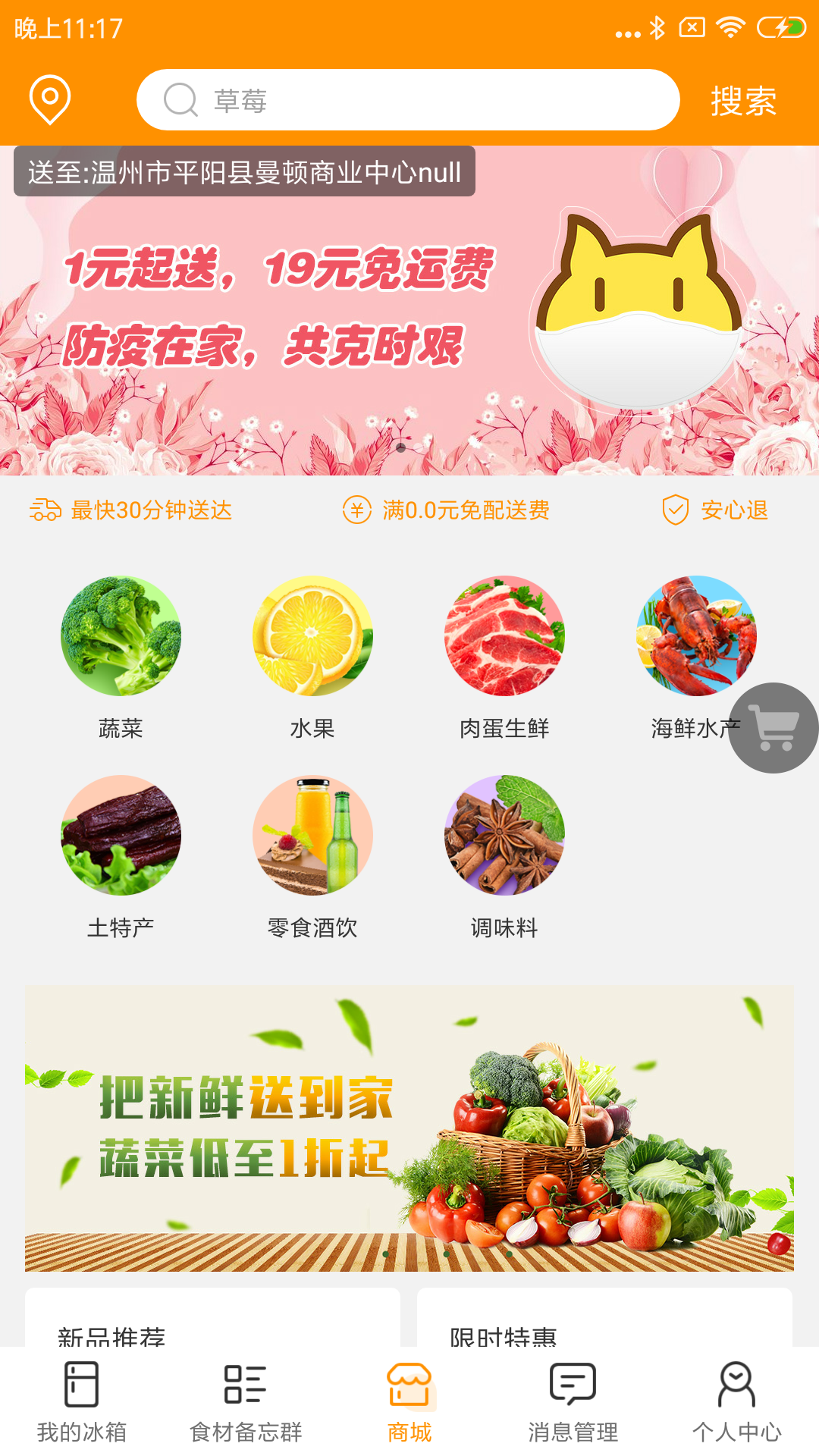Open the search box with 草莓 hint

(x=408, y=100)
